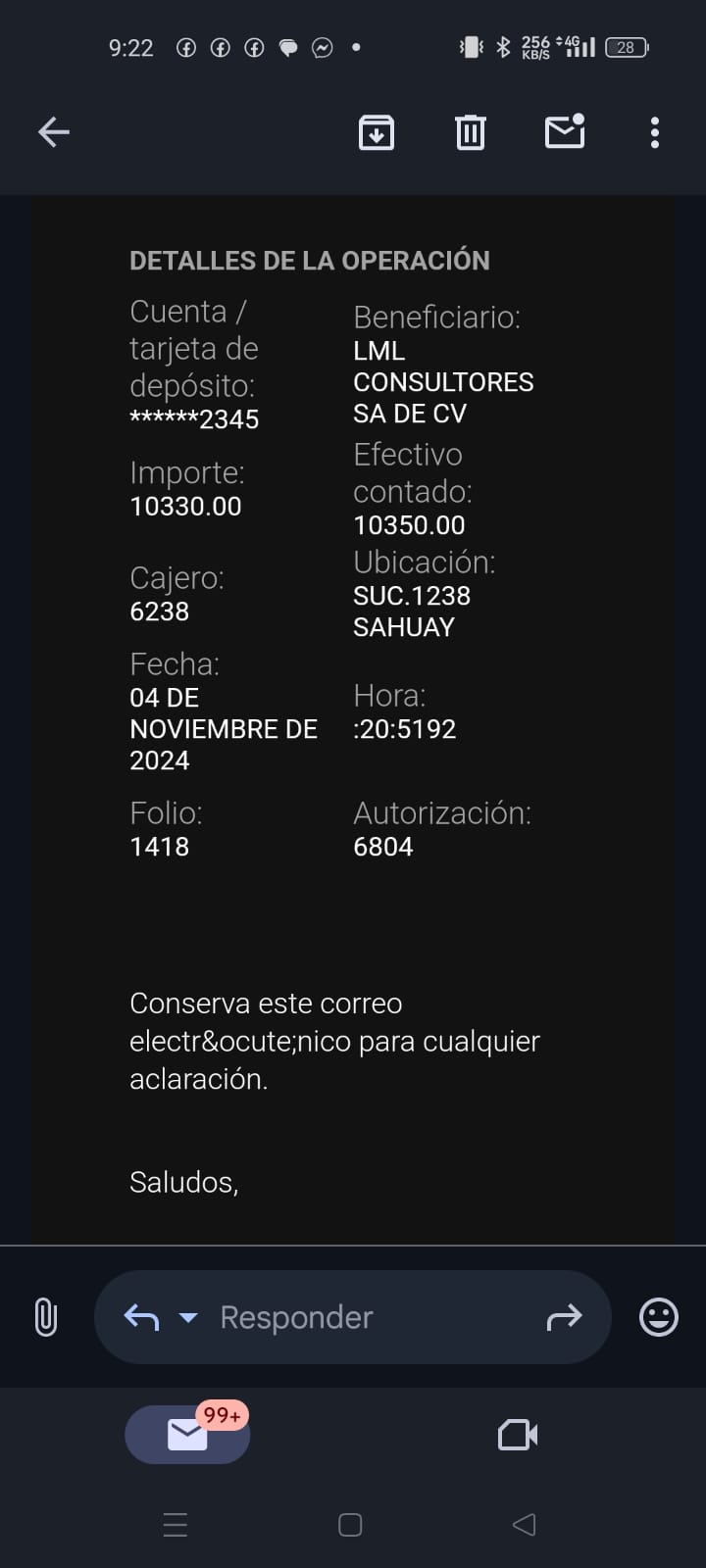Delete this email with the trash icon
Image resolution: width=706 pixels, height=1568 pixels.
471,132
